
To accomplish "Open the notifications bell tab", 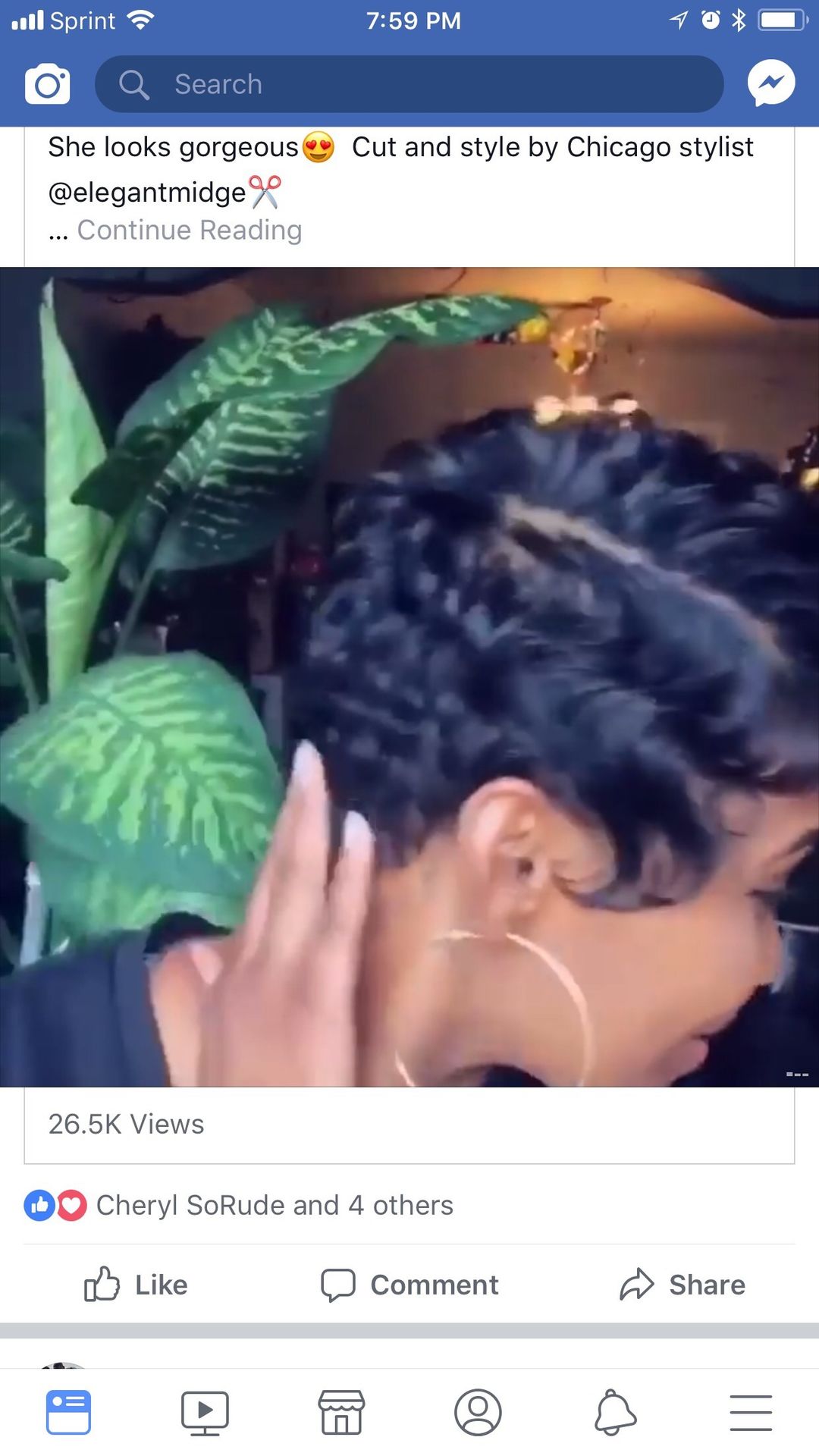I will 615,1413.
